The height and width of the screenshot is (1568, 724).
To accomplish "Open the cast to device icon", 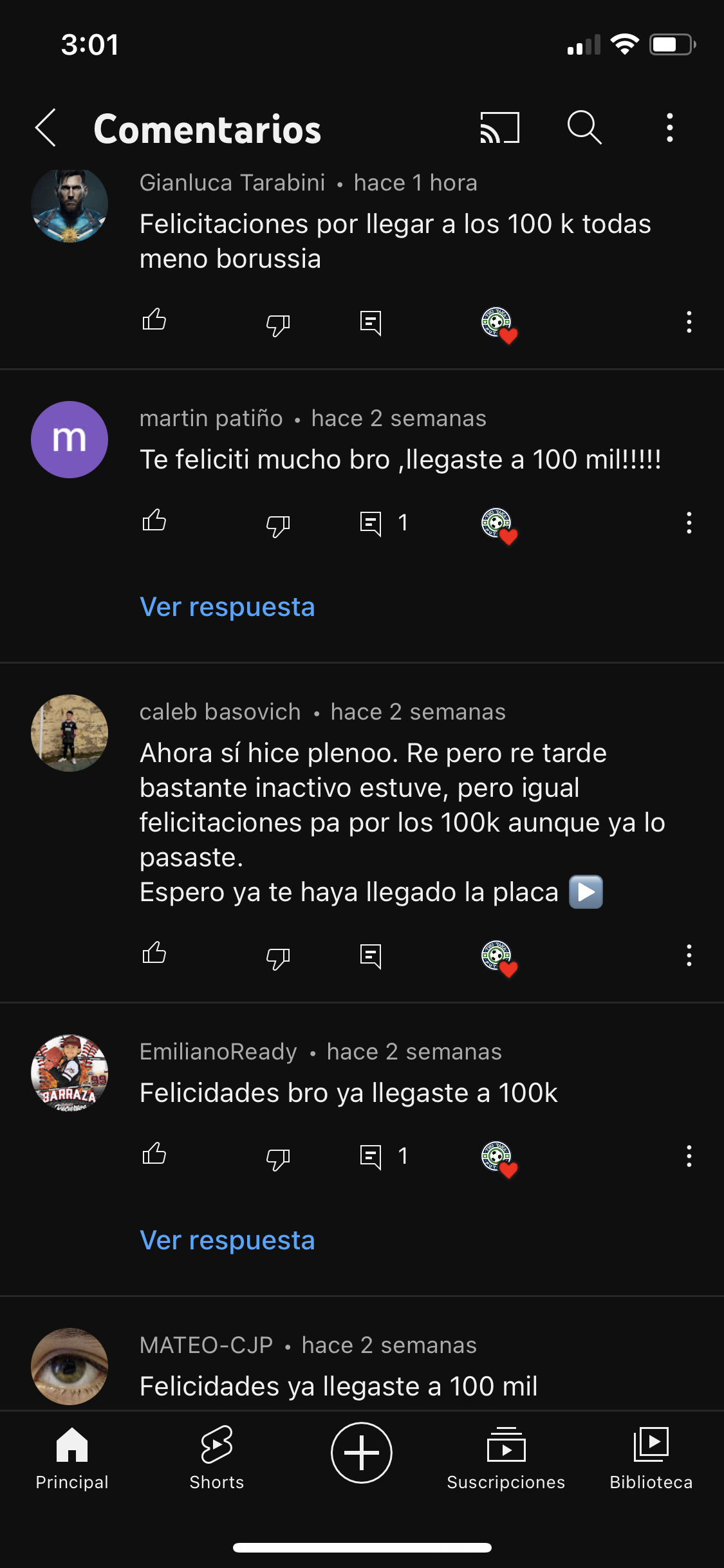I will (x=499, y=127).
